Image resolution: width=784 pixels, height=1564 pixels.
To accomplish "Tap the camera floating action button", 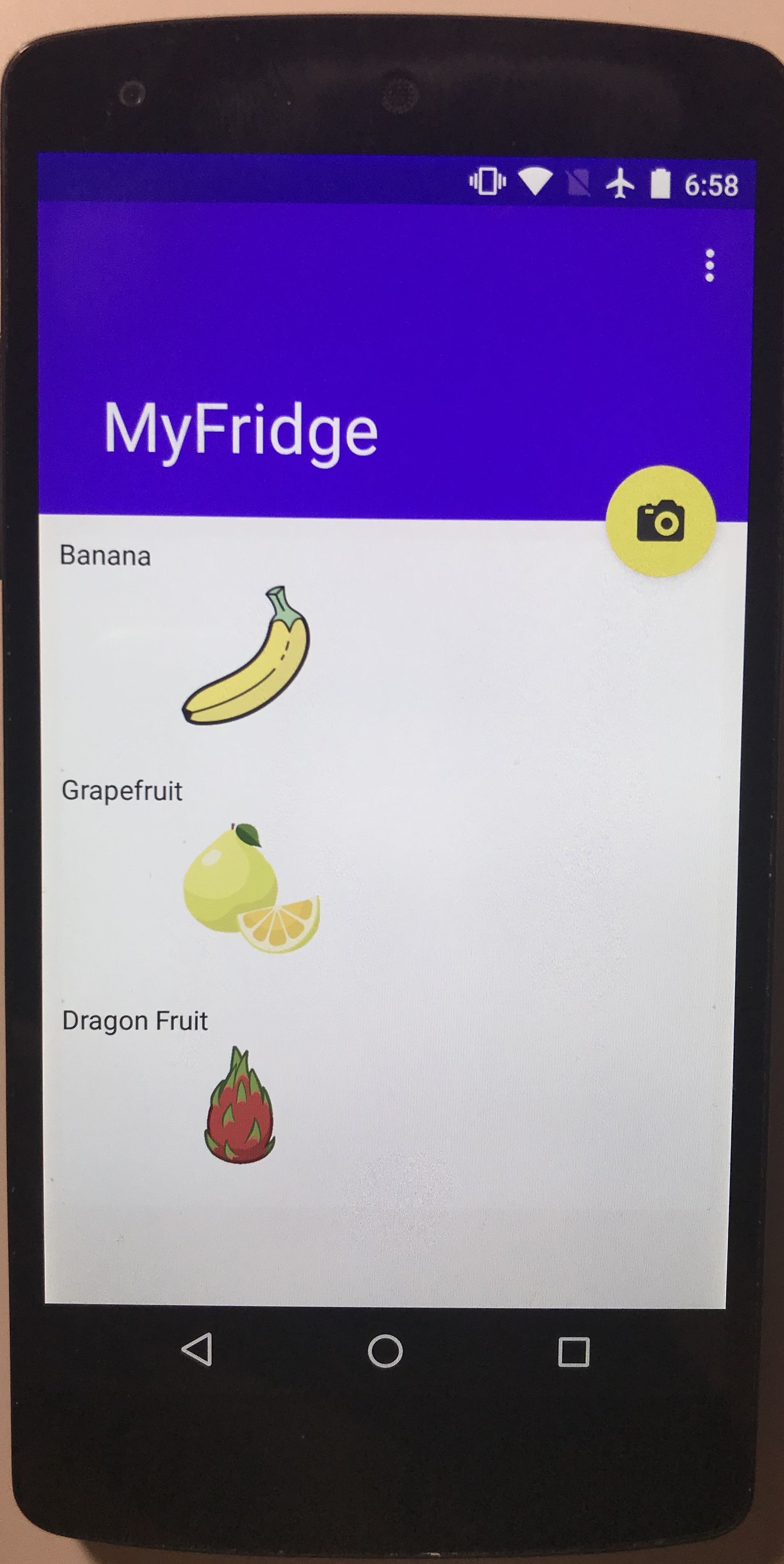I will [x=660, y=522].
